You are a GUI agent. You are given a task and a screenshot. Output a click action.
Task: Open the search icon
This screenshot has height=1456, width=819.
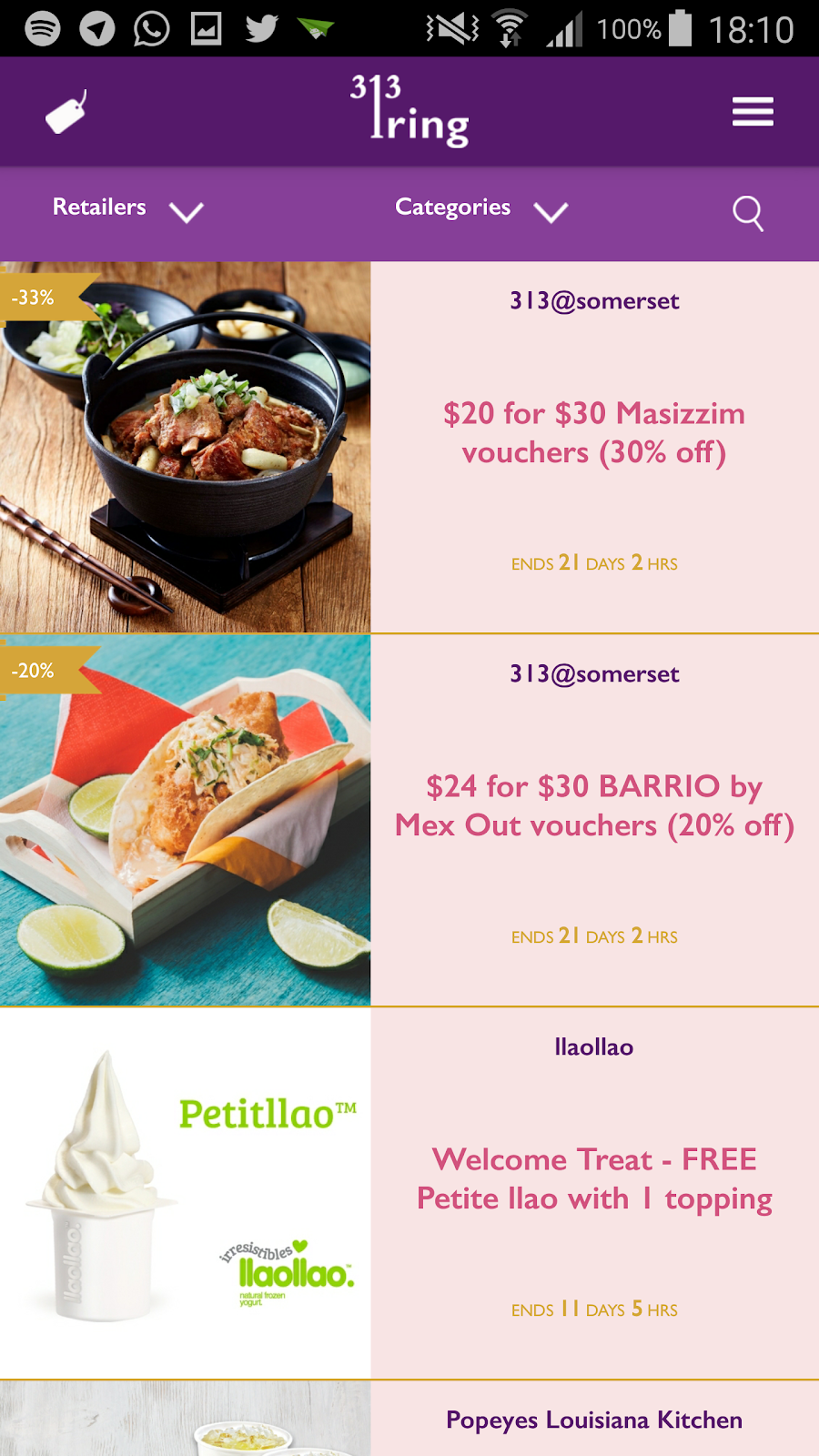(x=747, y=214)
